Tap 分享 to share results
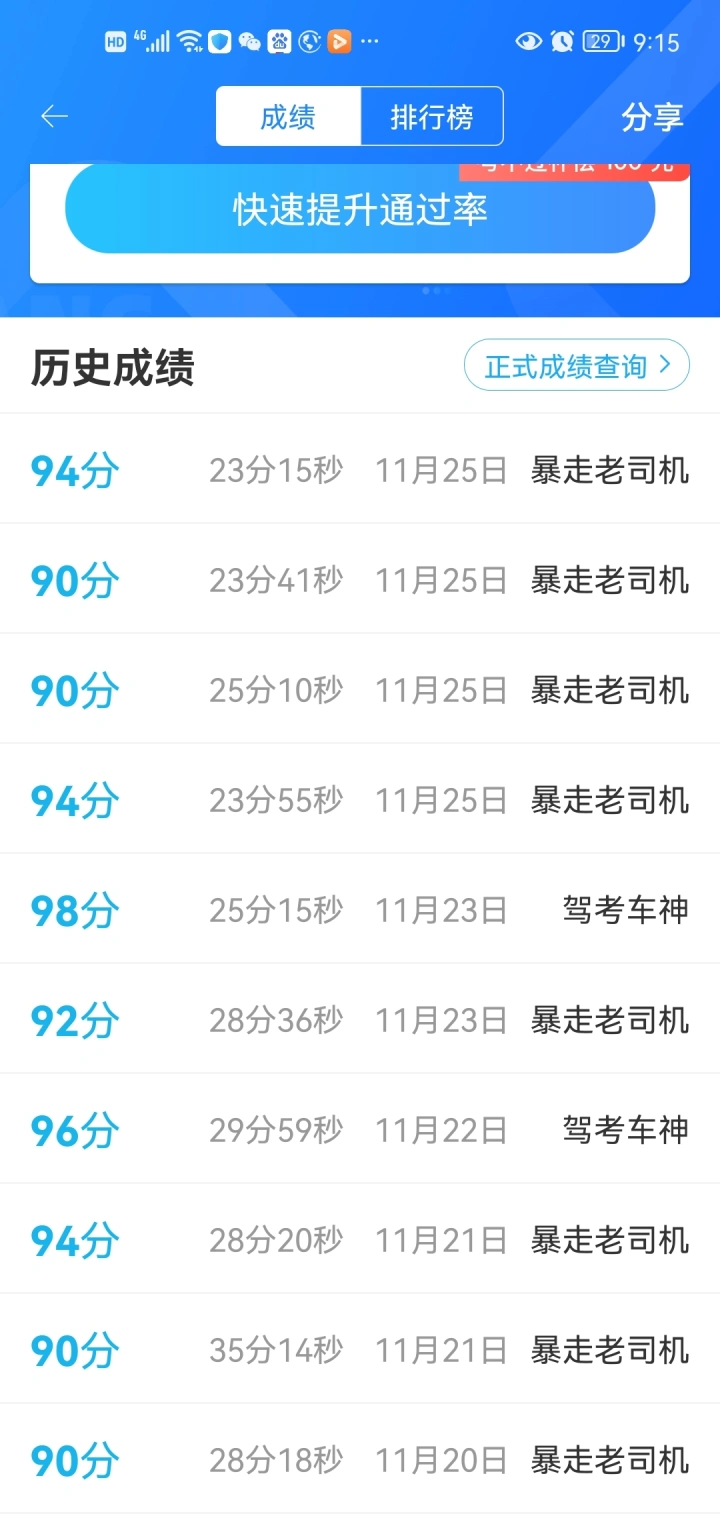 [652, 117]
